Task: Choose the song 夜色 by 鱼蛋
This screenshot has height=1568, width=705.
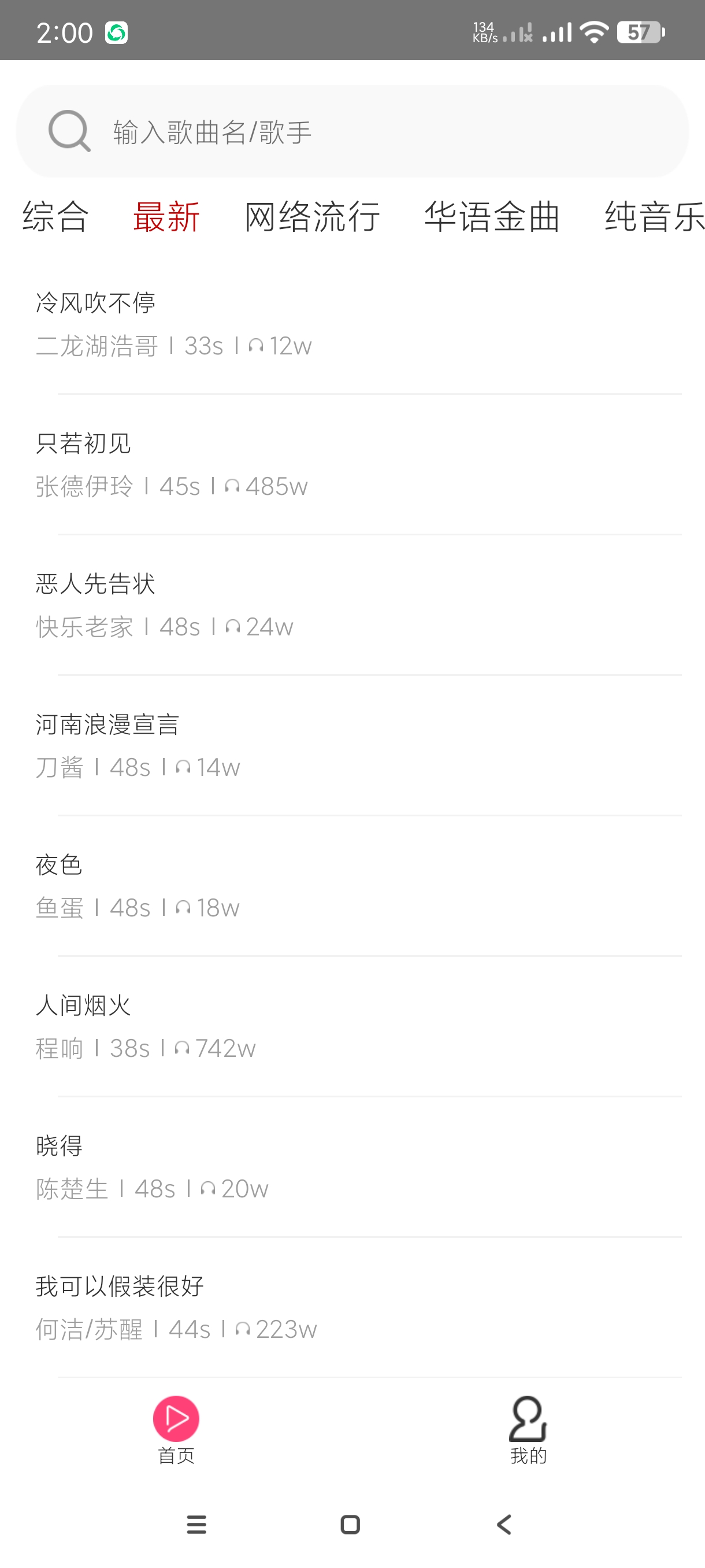Action: coord(353,886)
